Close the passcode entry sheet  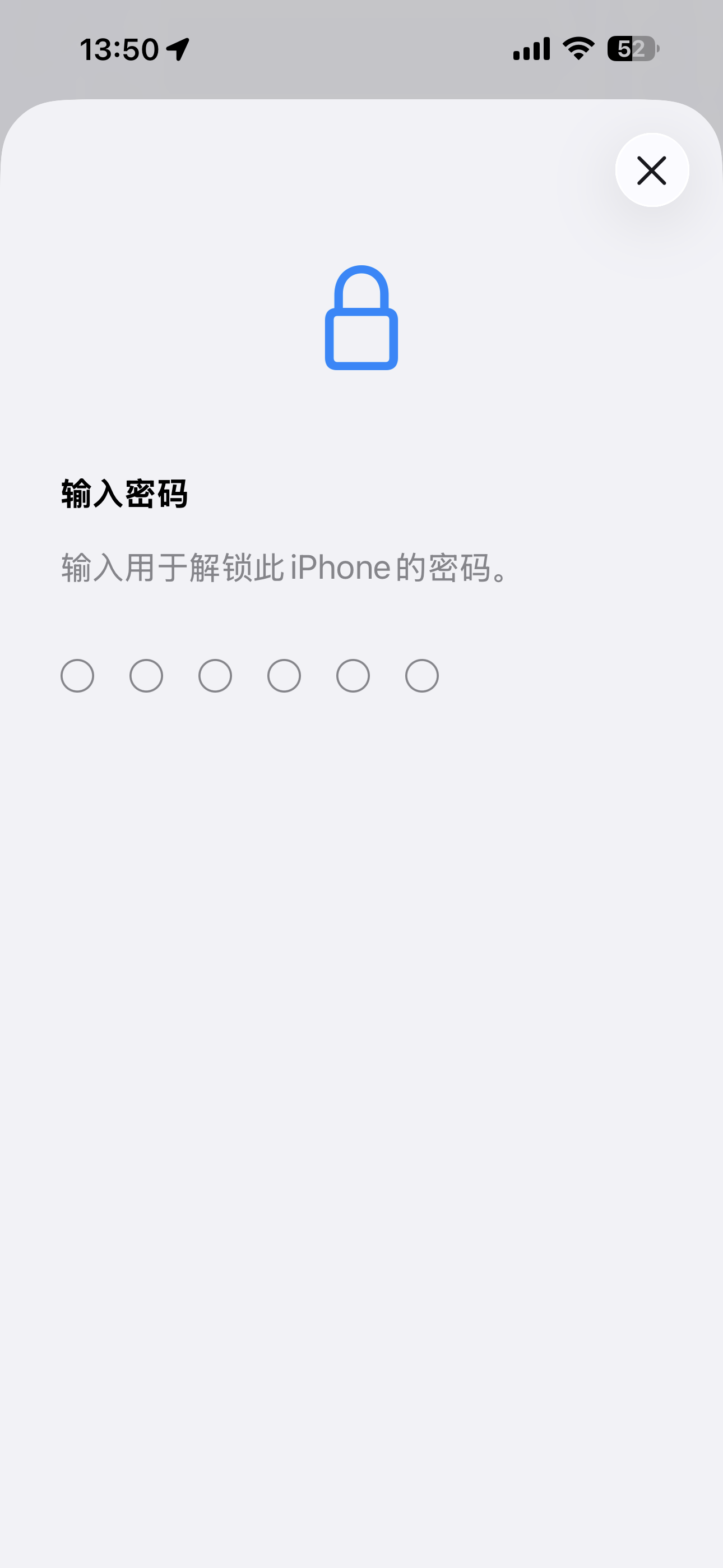[651, 170]
